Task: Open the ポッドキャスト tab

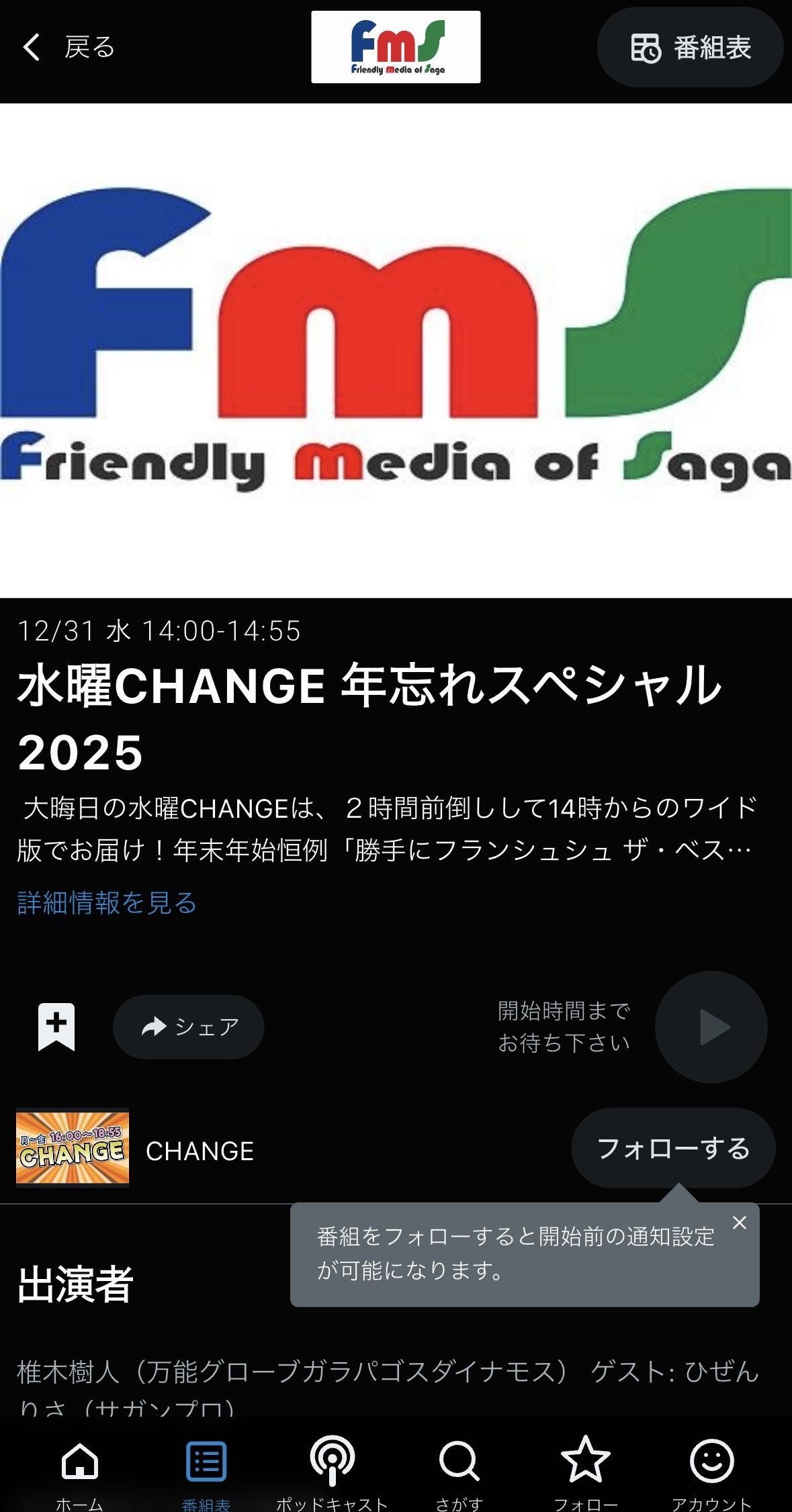Action: point(333,1470)
